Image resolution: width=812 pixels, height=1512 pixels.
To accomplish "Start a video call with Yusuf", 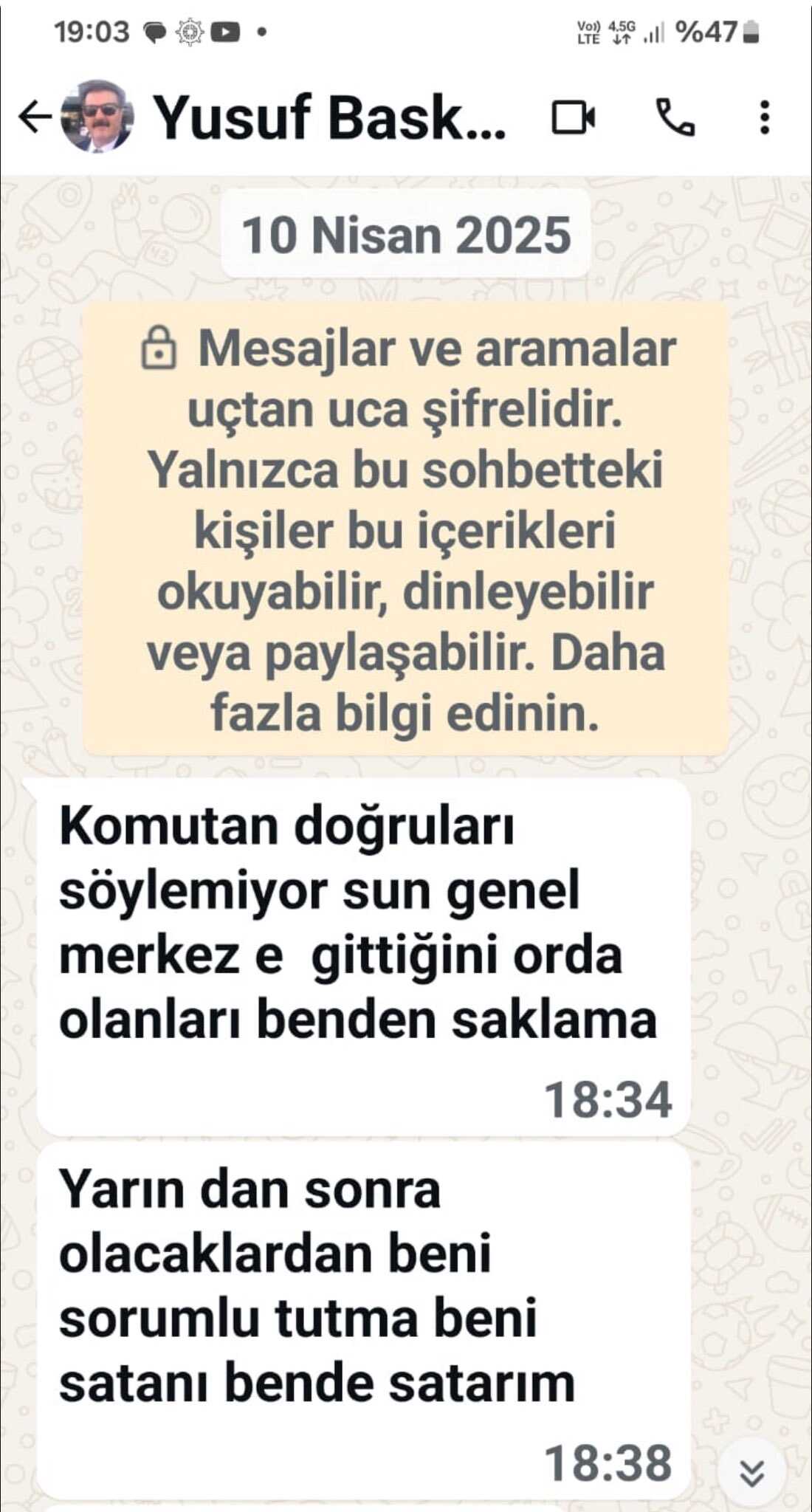I will tap(574, 118).
